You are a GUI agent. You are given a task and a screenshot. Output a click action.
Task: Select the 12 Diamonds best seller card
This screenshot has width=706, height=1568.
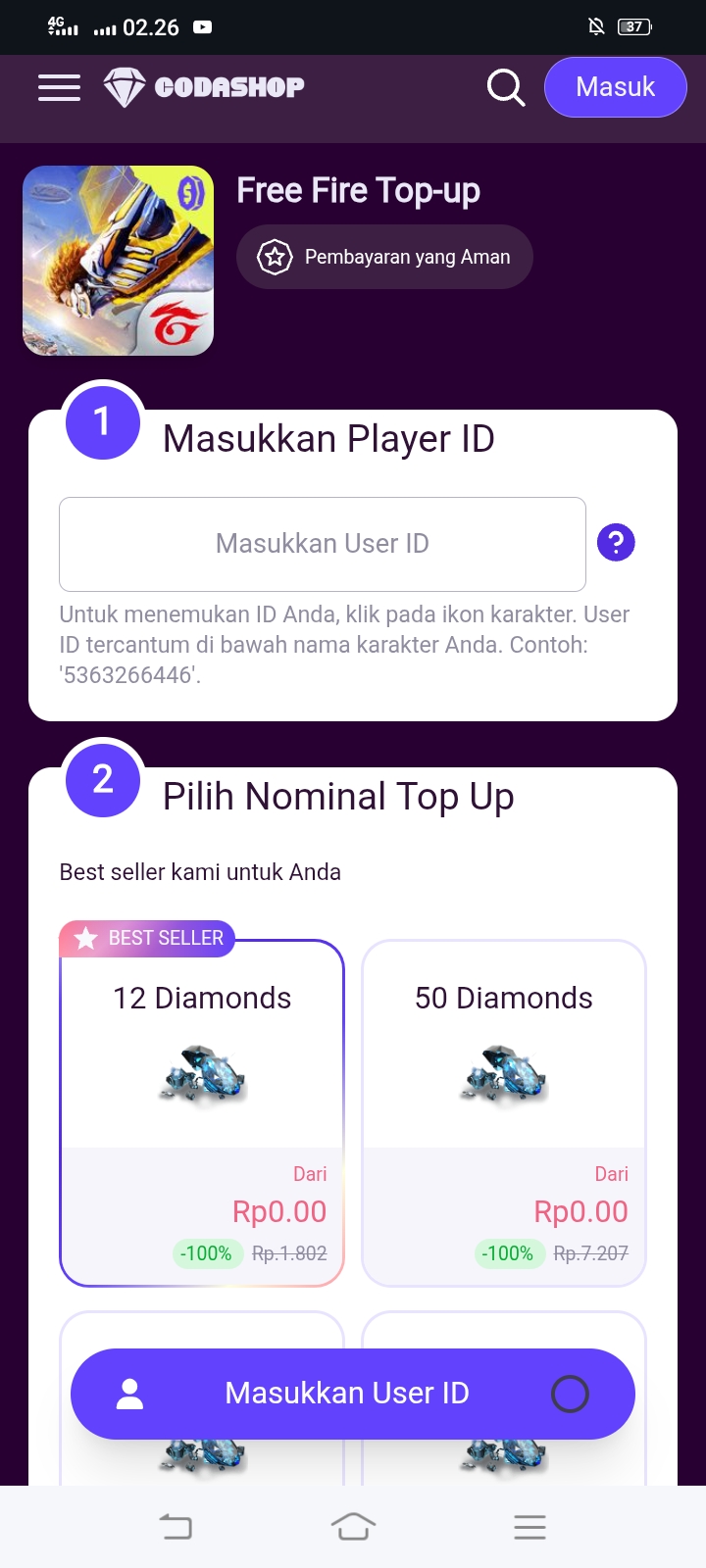pos(202,1112)
